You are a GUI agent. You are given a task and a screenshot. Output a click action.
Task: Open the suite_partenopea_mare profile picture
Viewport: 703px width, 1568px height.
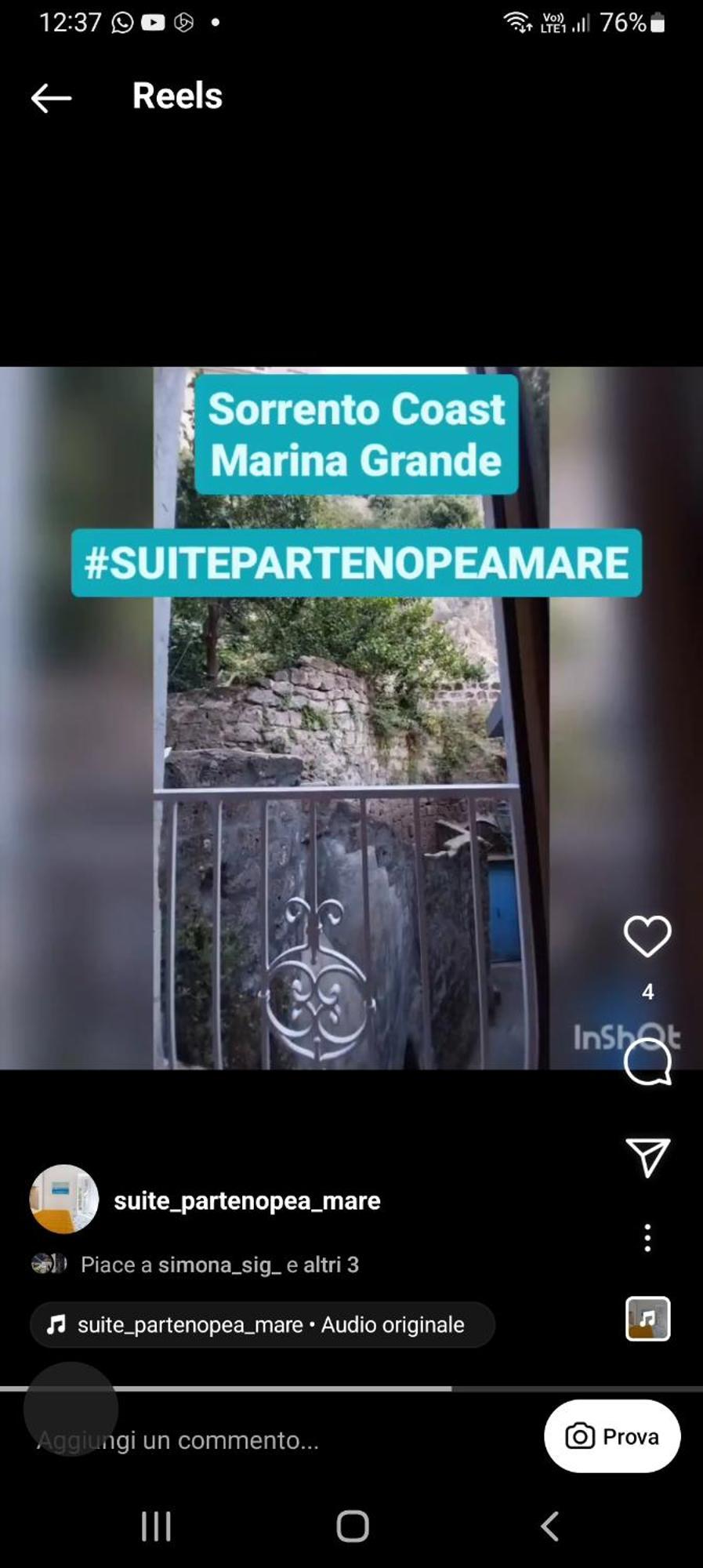pos(64,1200)
